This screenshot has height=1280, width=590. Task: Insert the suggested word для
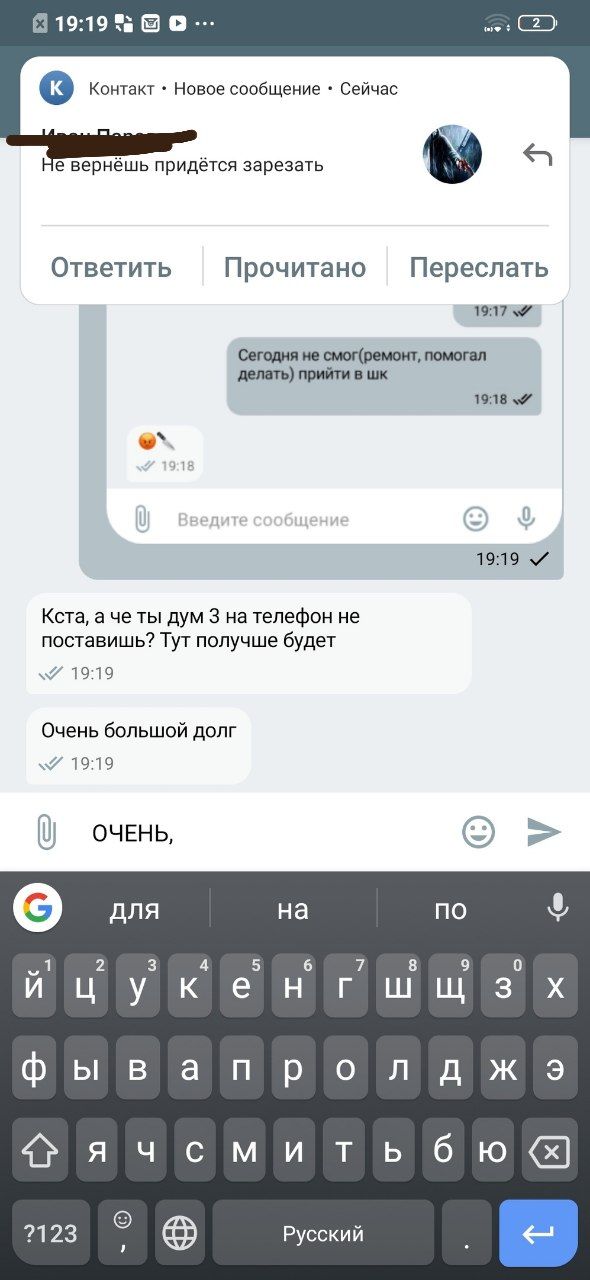134,909
